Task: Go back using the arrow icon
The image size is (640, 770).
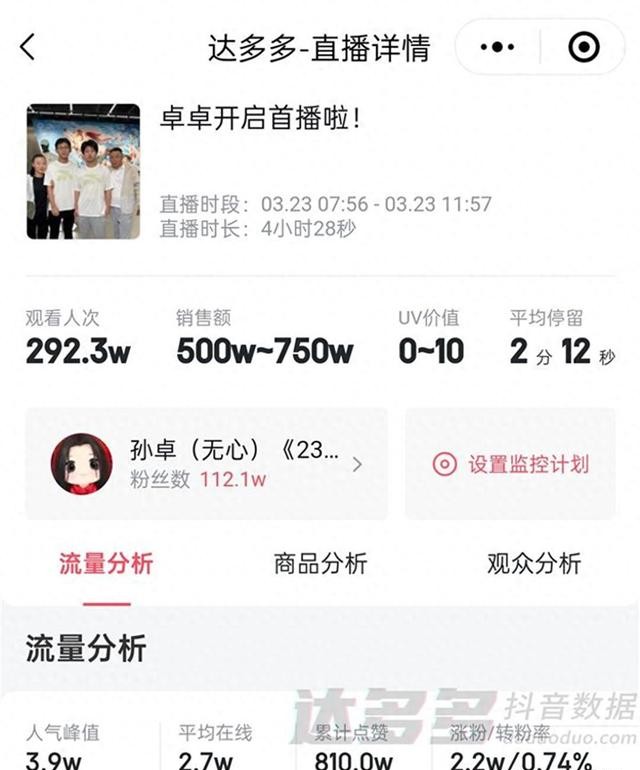Action: pyautogui.click(x=28, y=47)
